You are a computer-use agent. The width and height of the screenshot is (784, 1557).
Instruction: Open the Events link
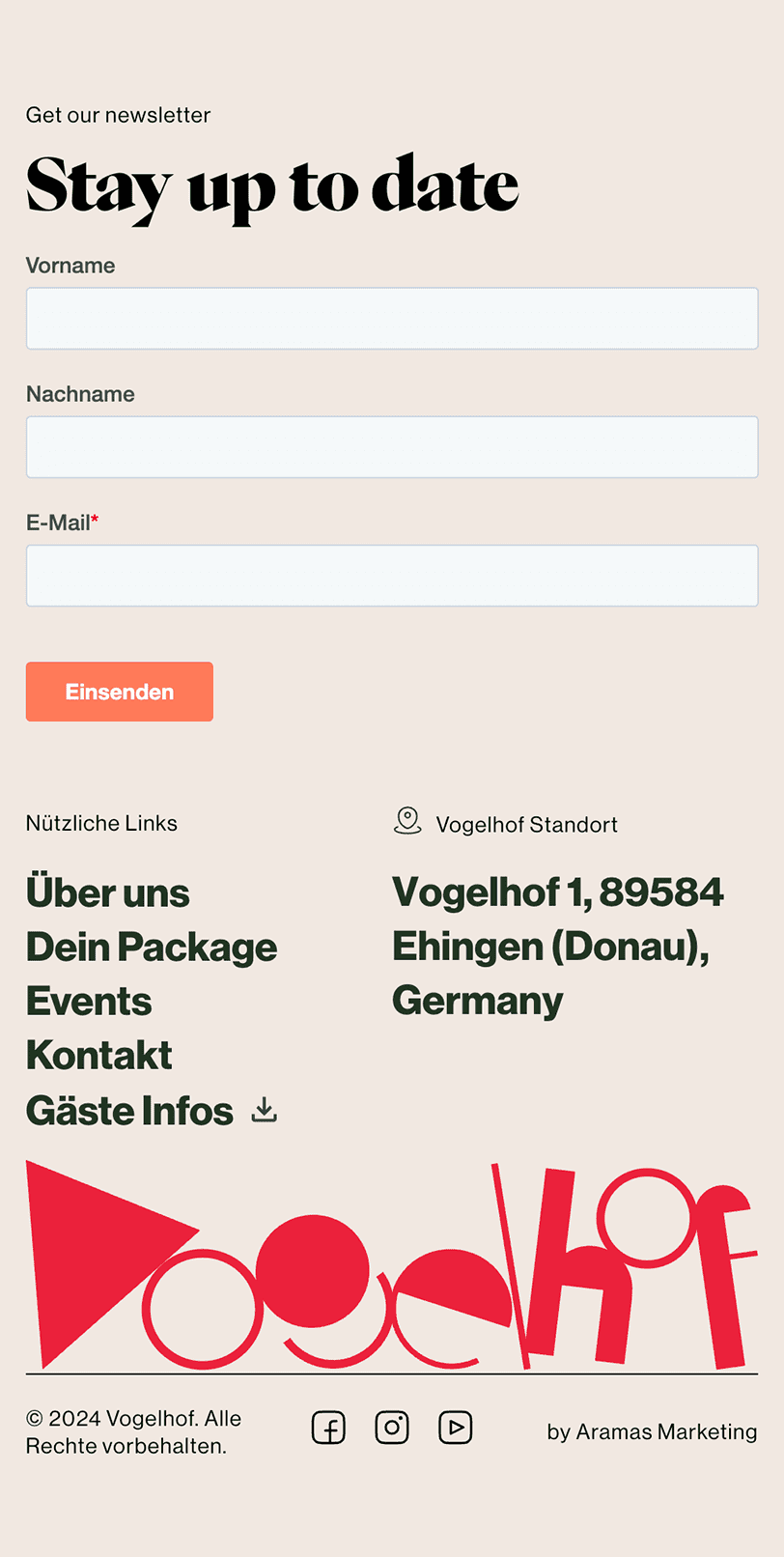pos(89,1002)
